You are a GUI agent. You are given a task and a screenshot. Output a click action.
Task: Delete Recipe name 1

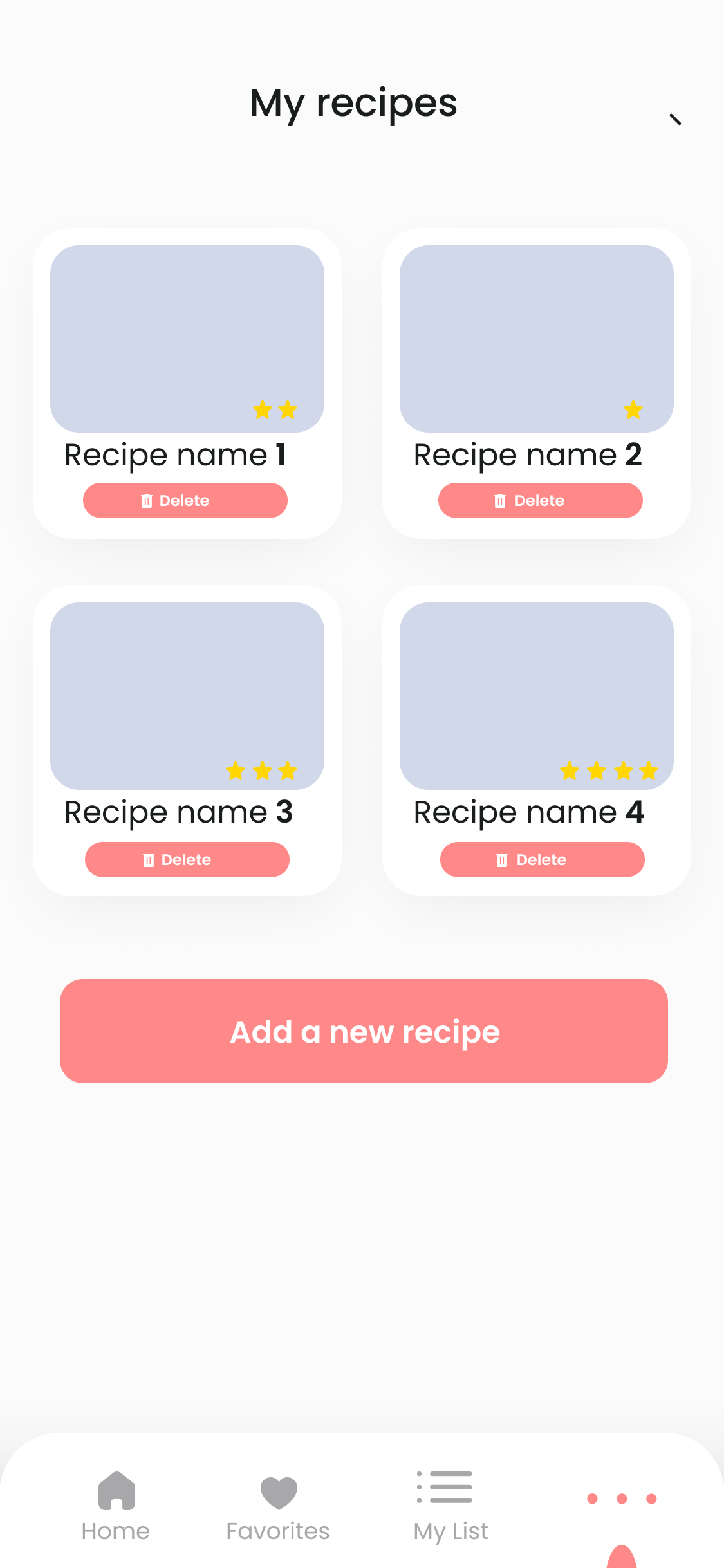pyautogui.click(x=185, y=500)
